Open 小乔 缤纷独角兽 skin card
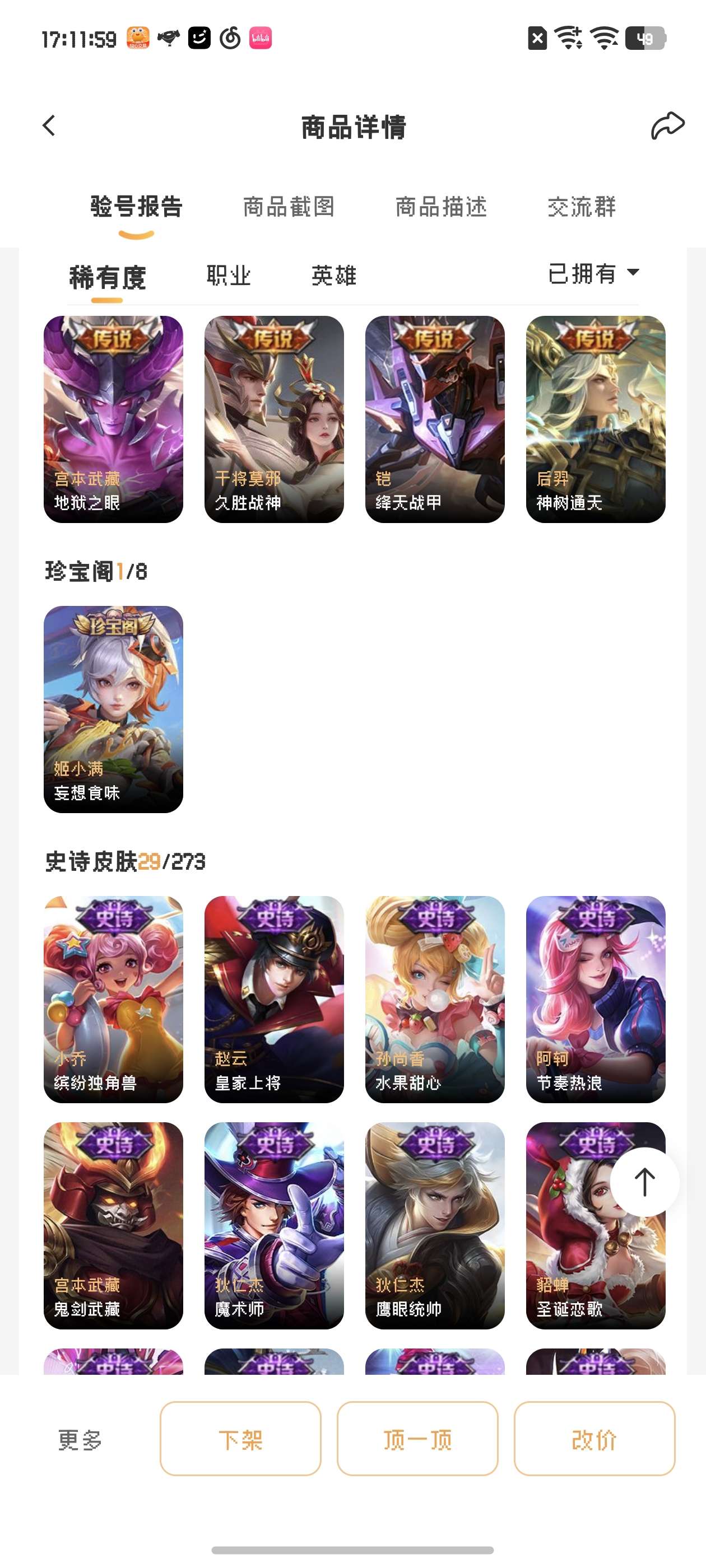 [x=113, y=999]
